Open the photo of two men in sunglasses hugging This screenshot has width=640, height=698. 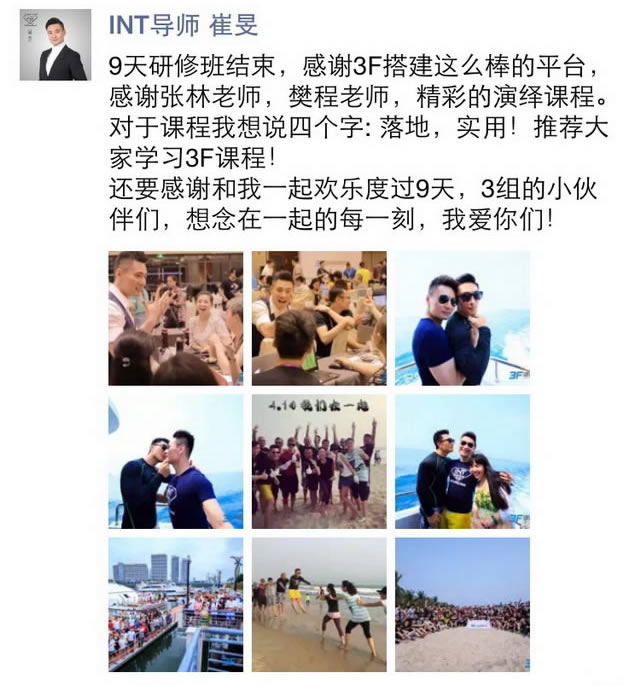[x=462, y=318]
